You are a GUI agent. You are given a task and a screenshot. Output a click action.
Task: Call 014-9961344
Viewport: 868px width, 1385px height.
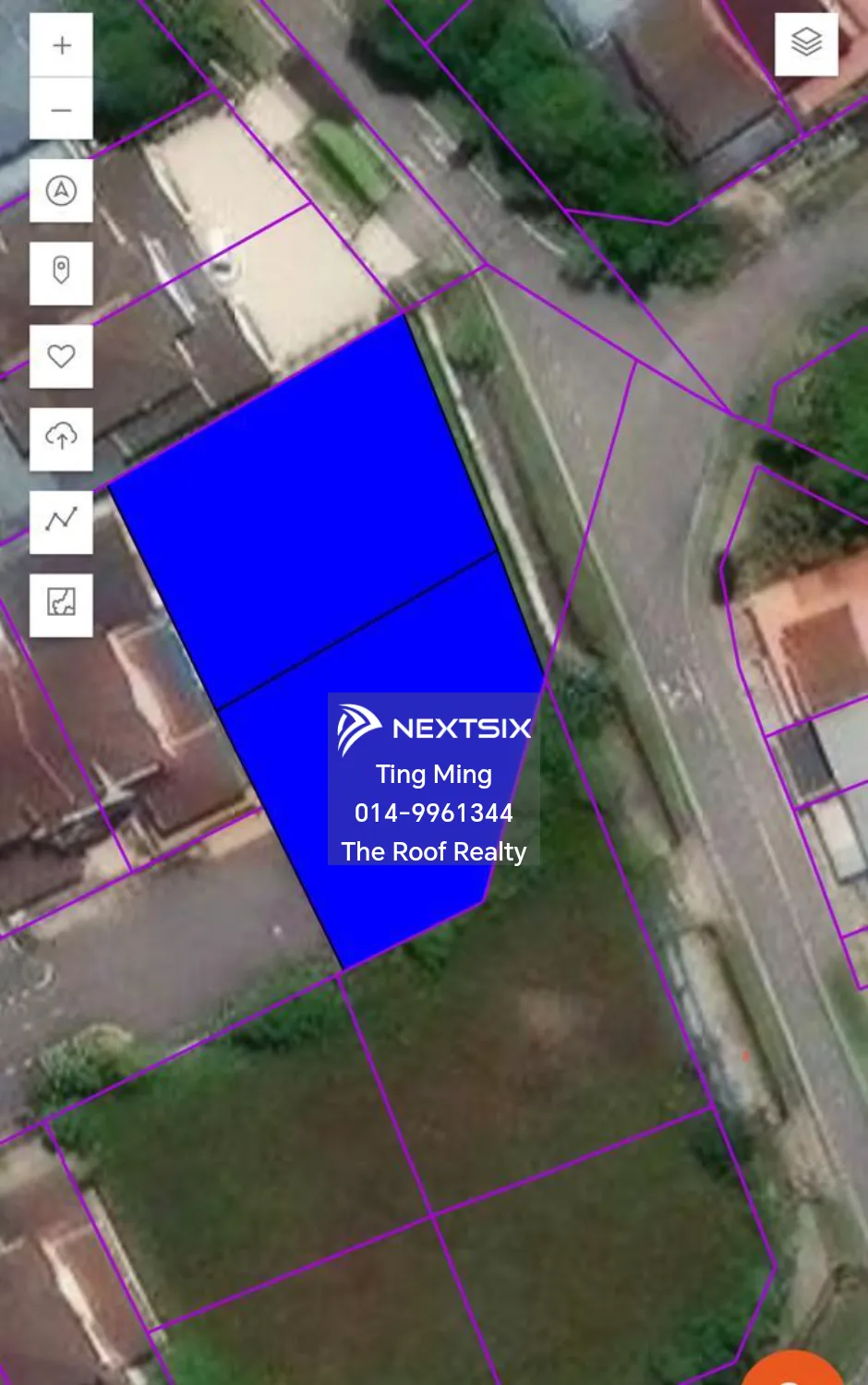click(434, 813)
